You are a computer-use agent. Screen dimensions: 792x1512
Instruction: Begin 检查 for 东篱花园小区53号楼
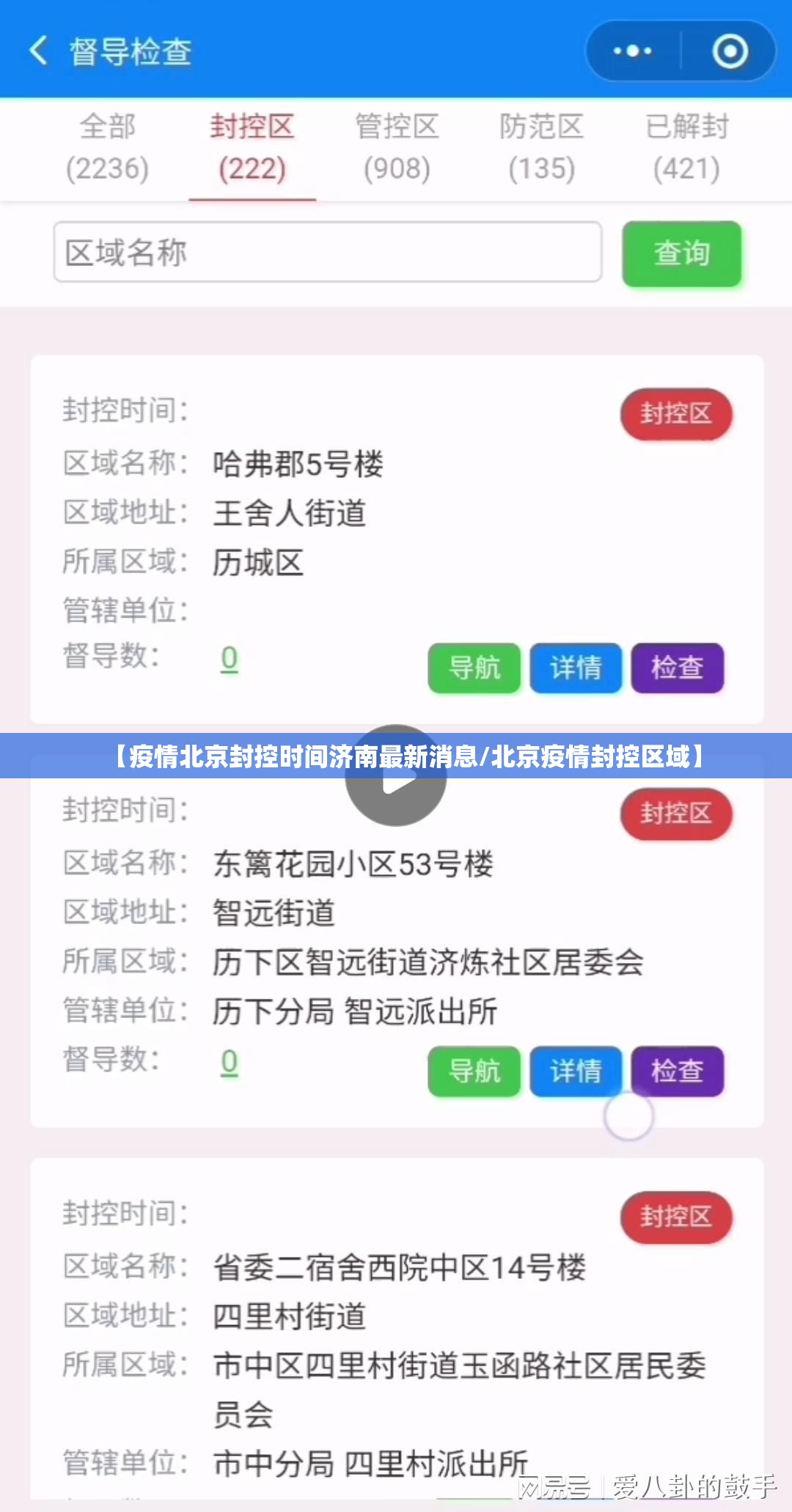tap(677, 1071)
